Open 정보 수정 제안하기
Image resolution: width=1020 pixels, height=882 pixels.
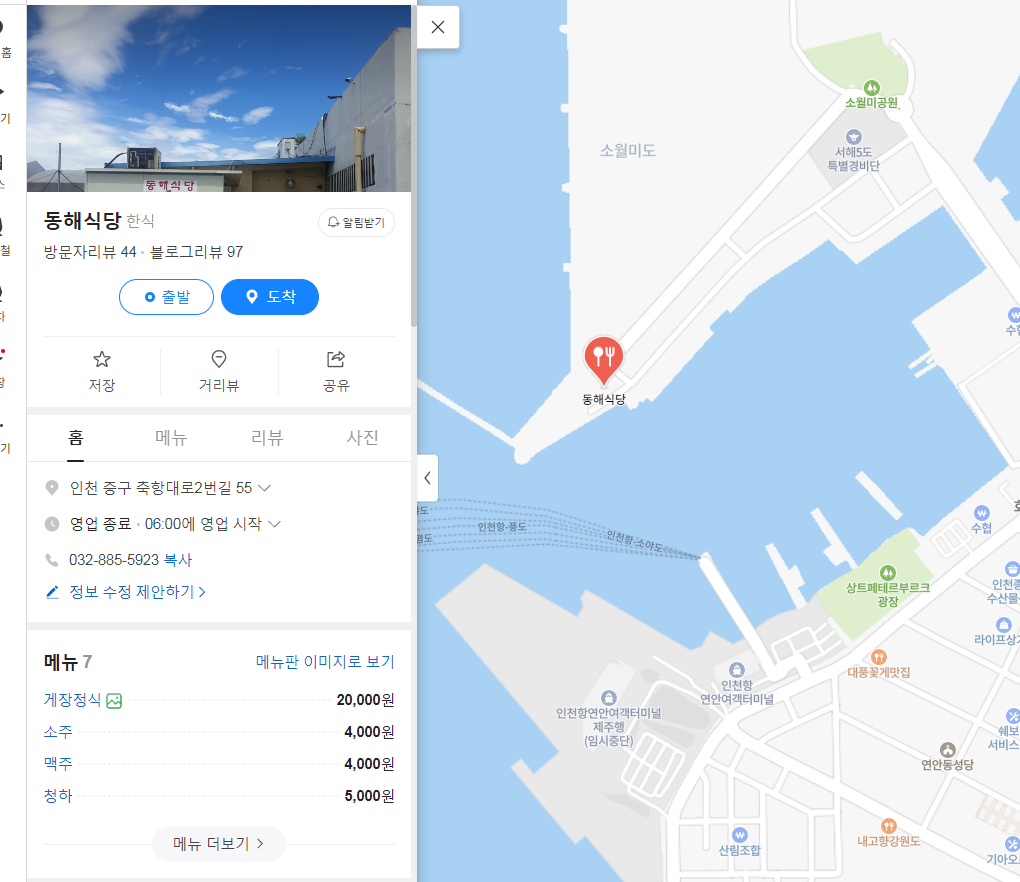[130, 592]
